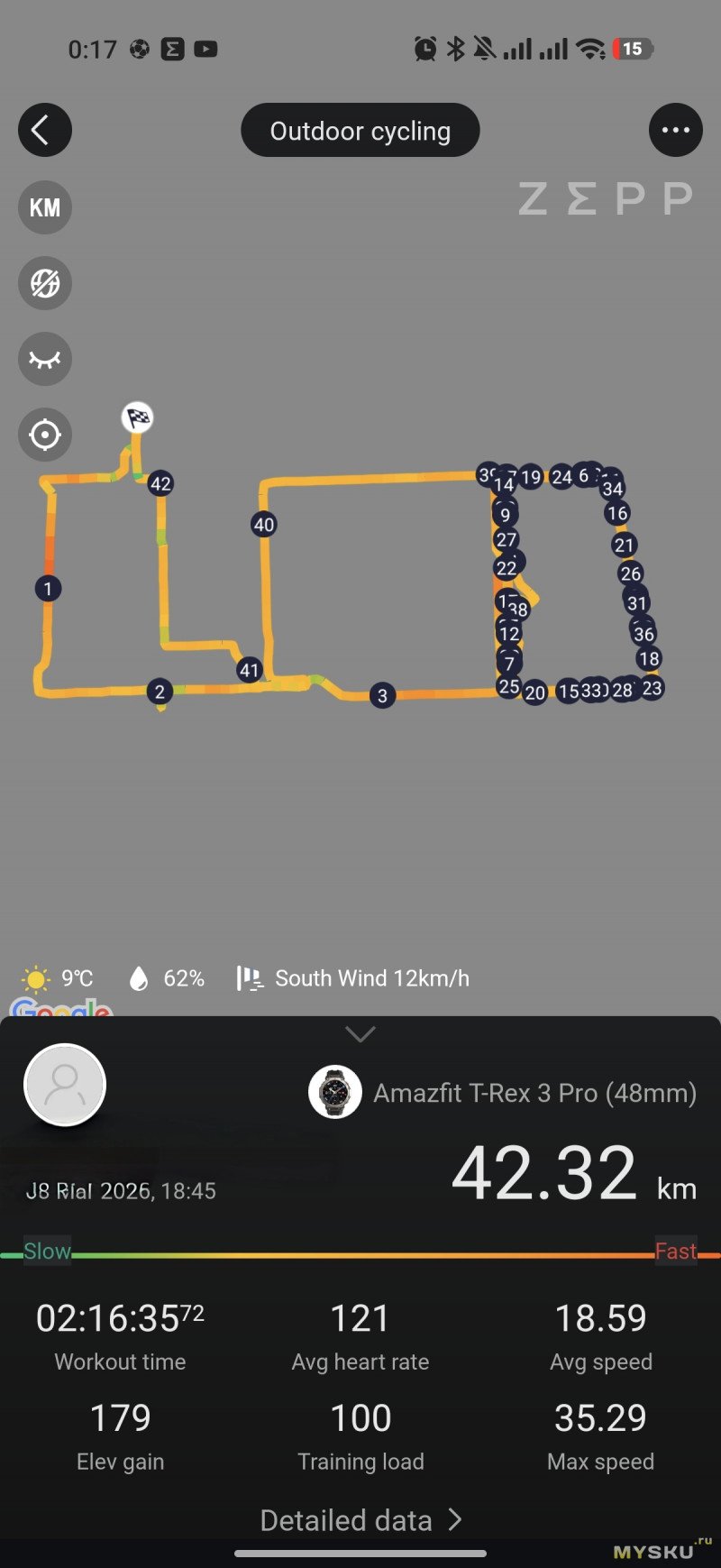Open Detailed data
721x1568 pixels.
pyautogui.click(x=360, y=1520)
